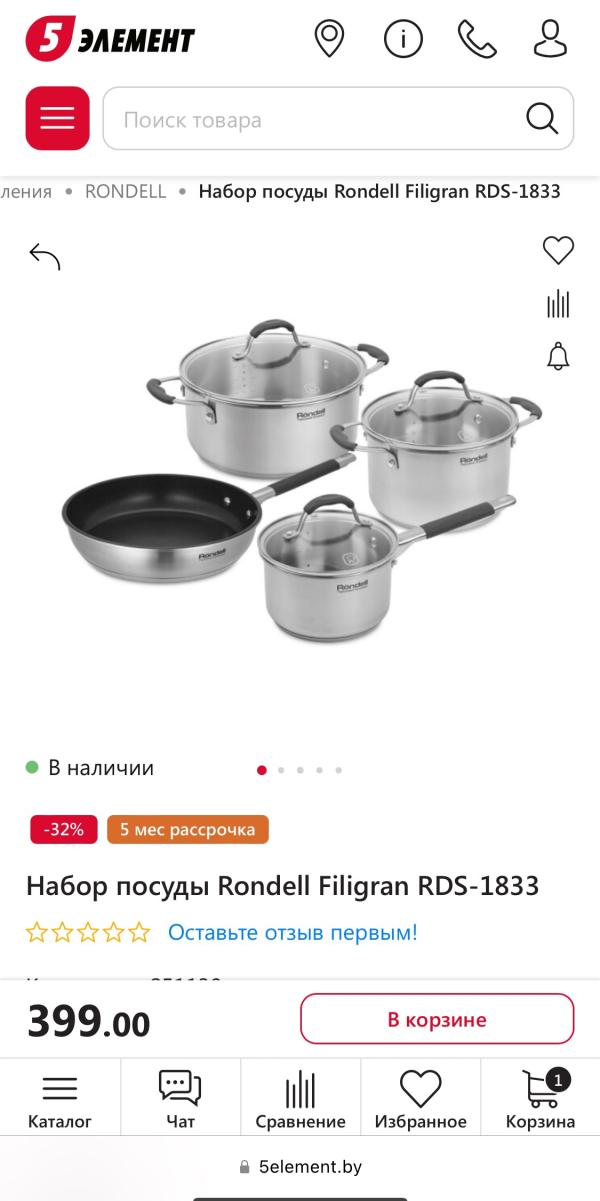Viewport: 600px width, 1201px height.
Task: Add product to comparison via bars icon
Action: pyautogui.click(x=558, y=304)
